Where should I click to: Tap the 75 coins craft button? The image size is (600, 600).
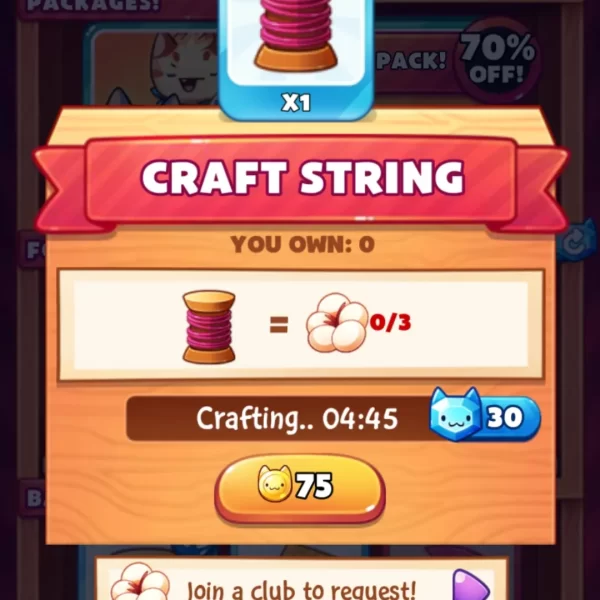pos(300,487)
